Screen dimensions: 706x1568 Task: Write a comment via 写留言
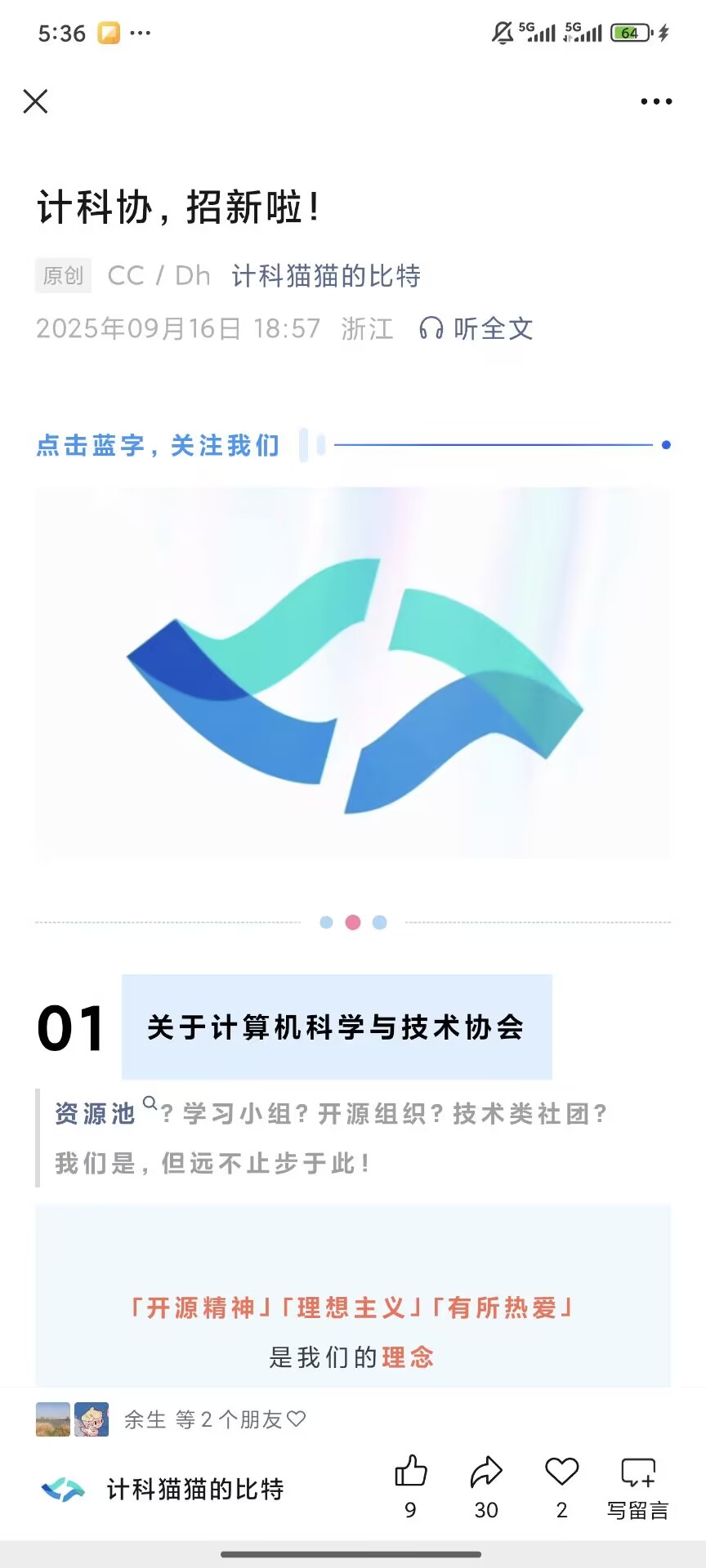(637, 1486)
